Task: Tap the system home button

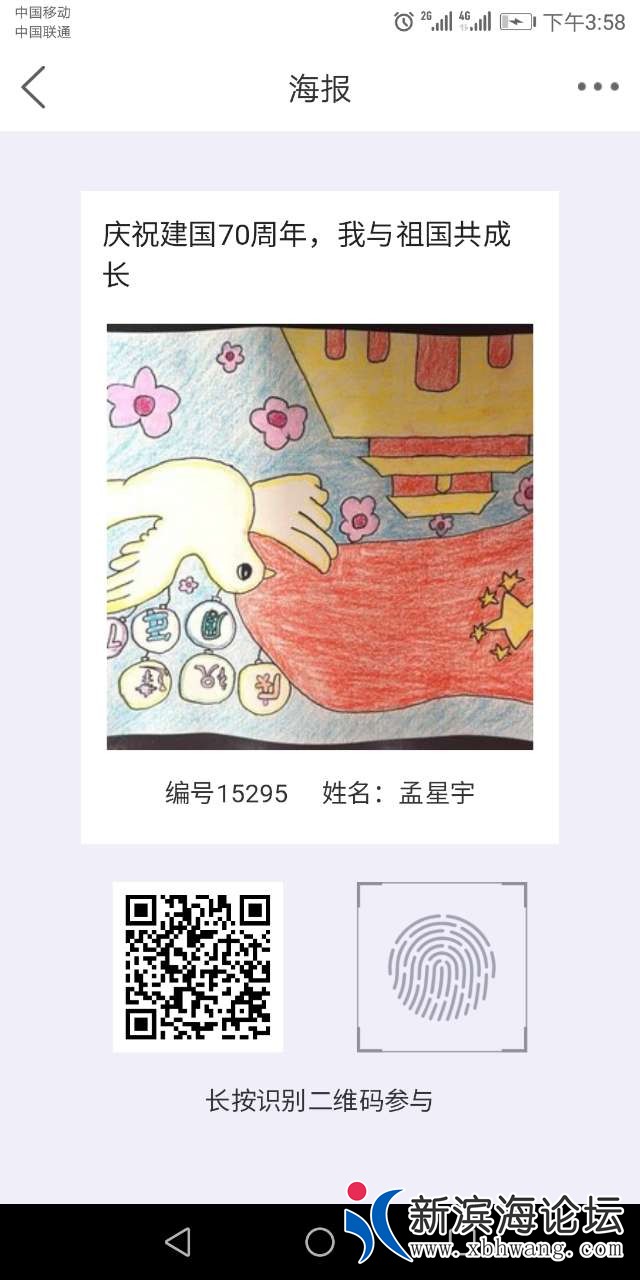Action: (x=320, y=1242)
